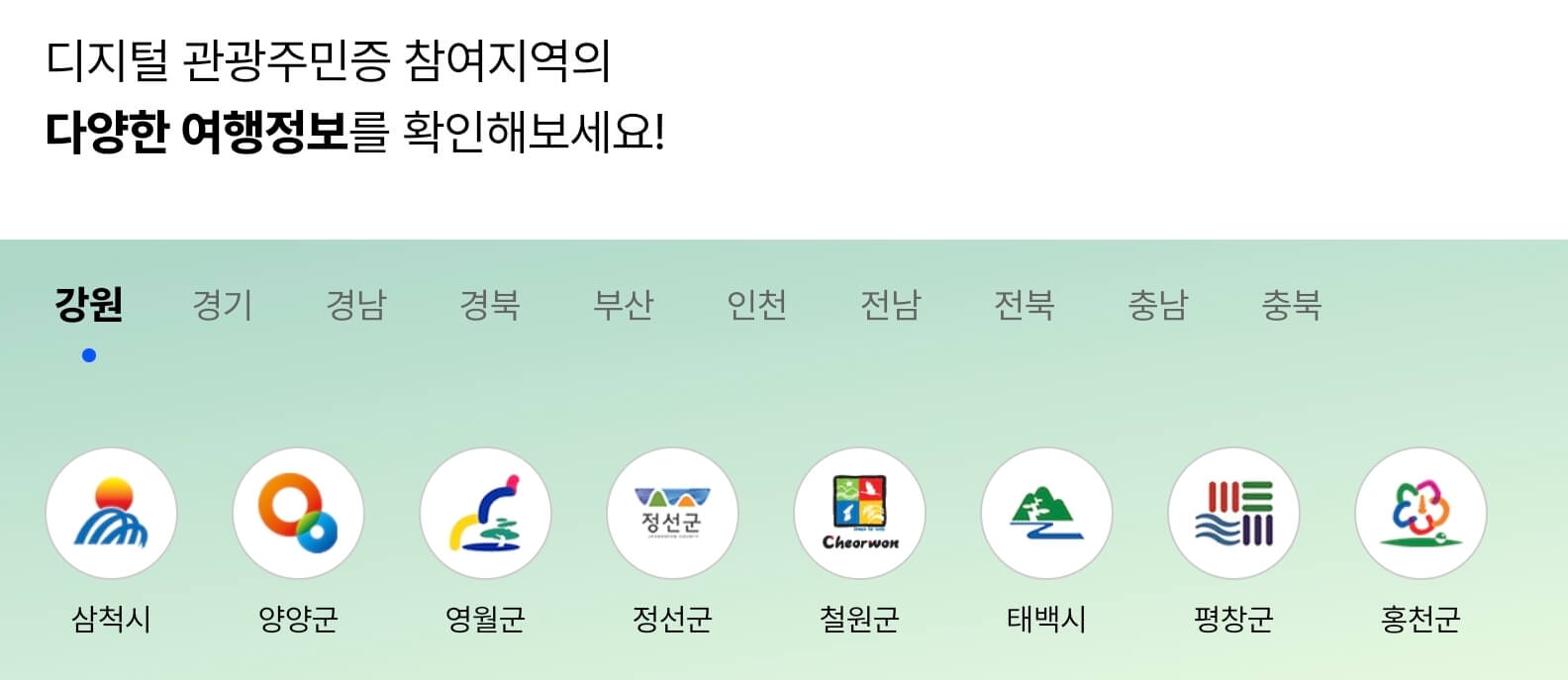The image size is (1568, 680).
Task: Switch to the 경기 region tab
Action: tap(223, 305)
